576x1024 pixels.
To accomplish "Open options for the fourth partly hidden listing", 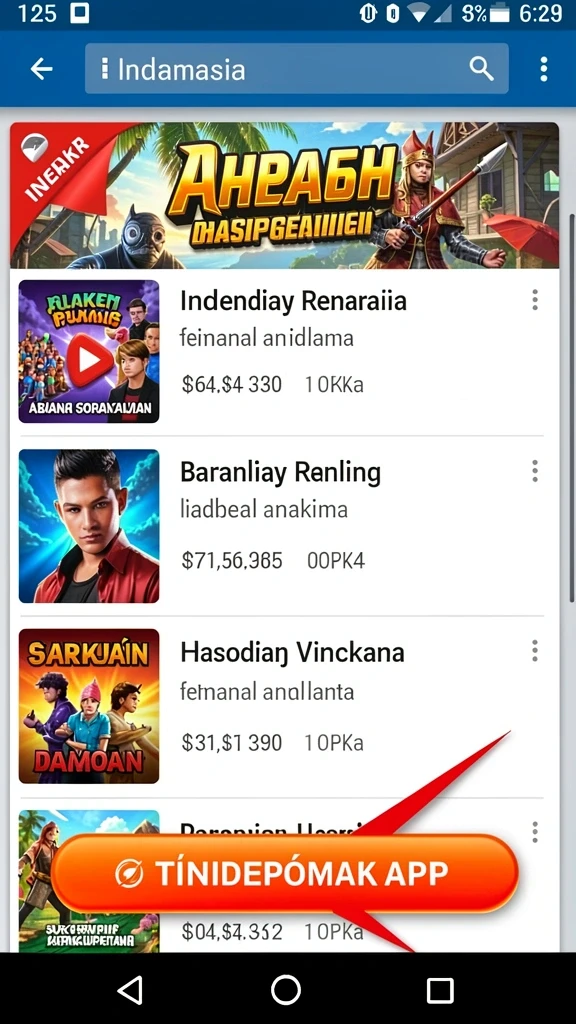I will coord(535,832).
